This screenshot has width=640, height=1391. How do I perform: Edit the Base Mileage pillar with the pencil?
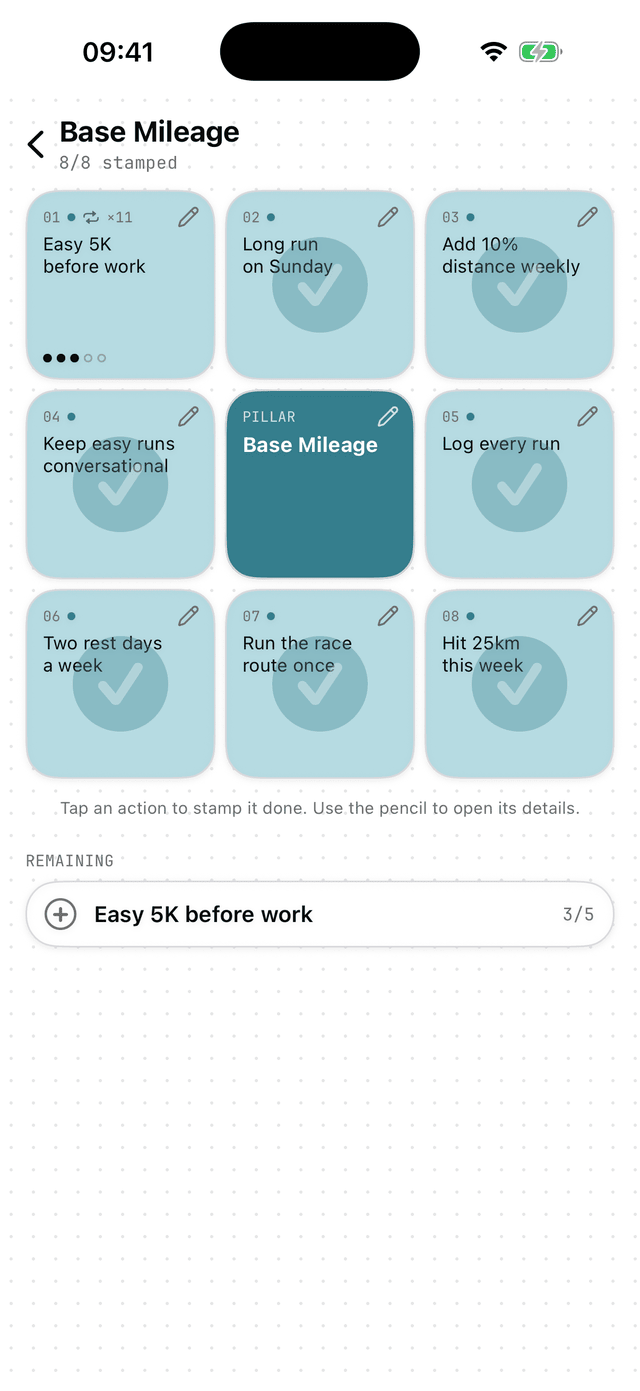[x=388, y=416]
